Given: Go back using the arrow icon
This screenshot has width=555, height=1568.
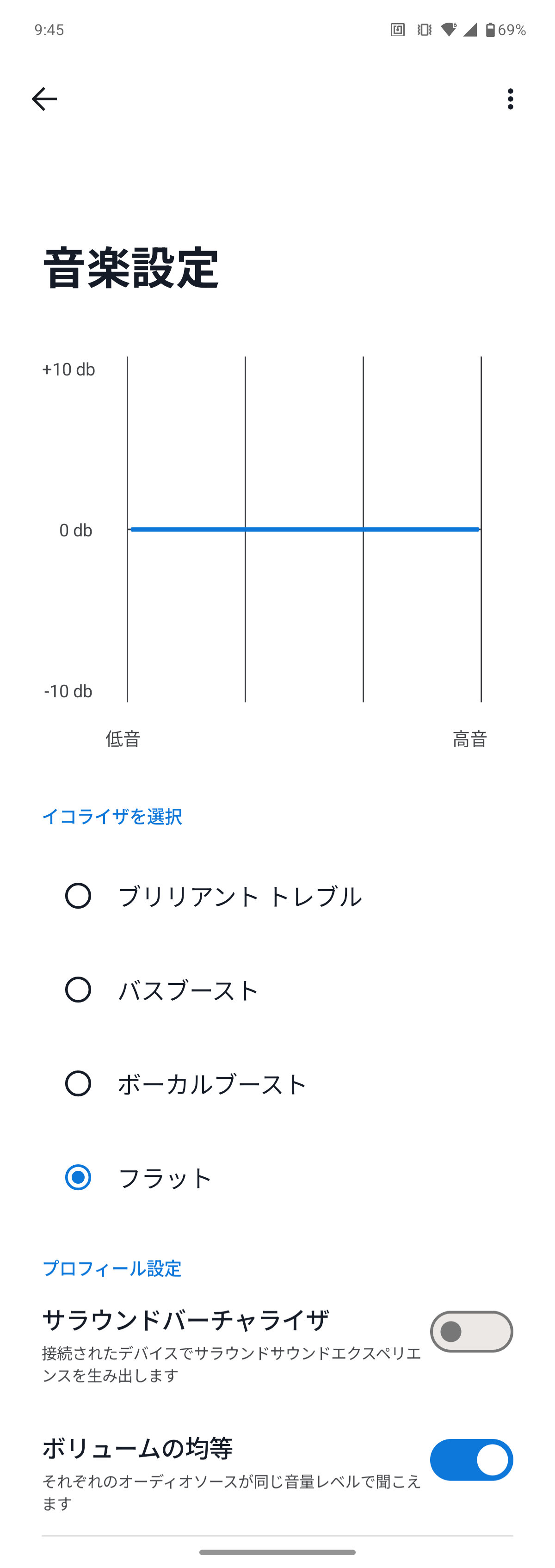Looking at the screenshot, I should (x=44, y=98).
